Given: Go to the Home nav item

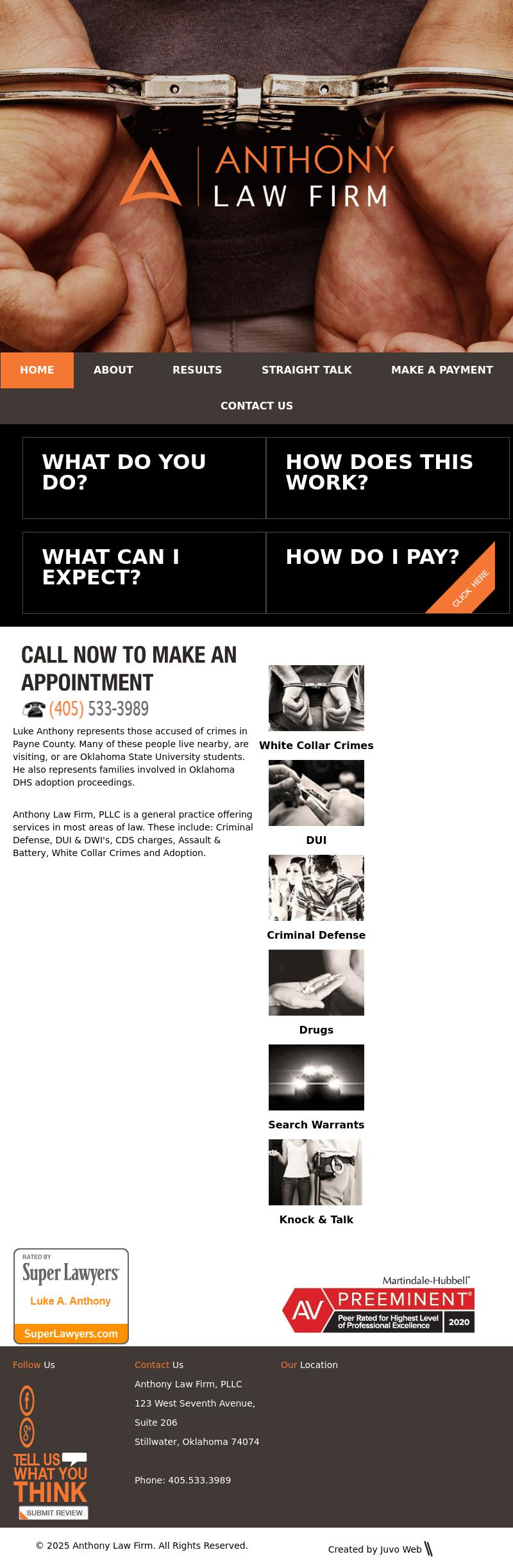Looking at the screenshot, I should pos(37,370).
